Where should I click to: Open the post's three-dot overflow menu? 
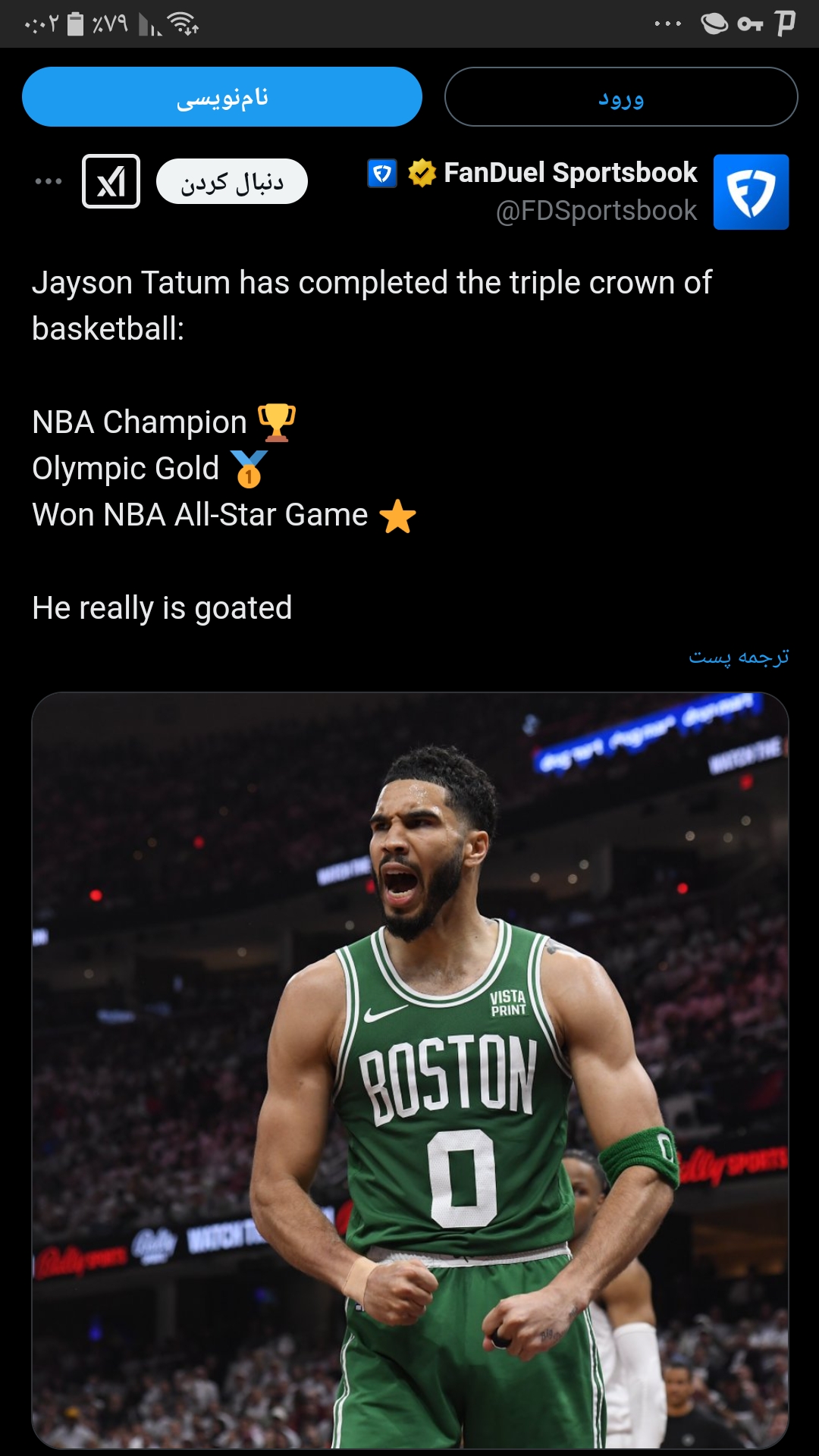point(49,181)
